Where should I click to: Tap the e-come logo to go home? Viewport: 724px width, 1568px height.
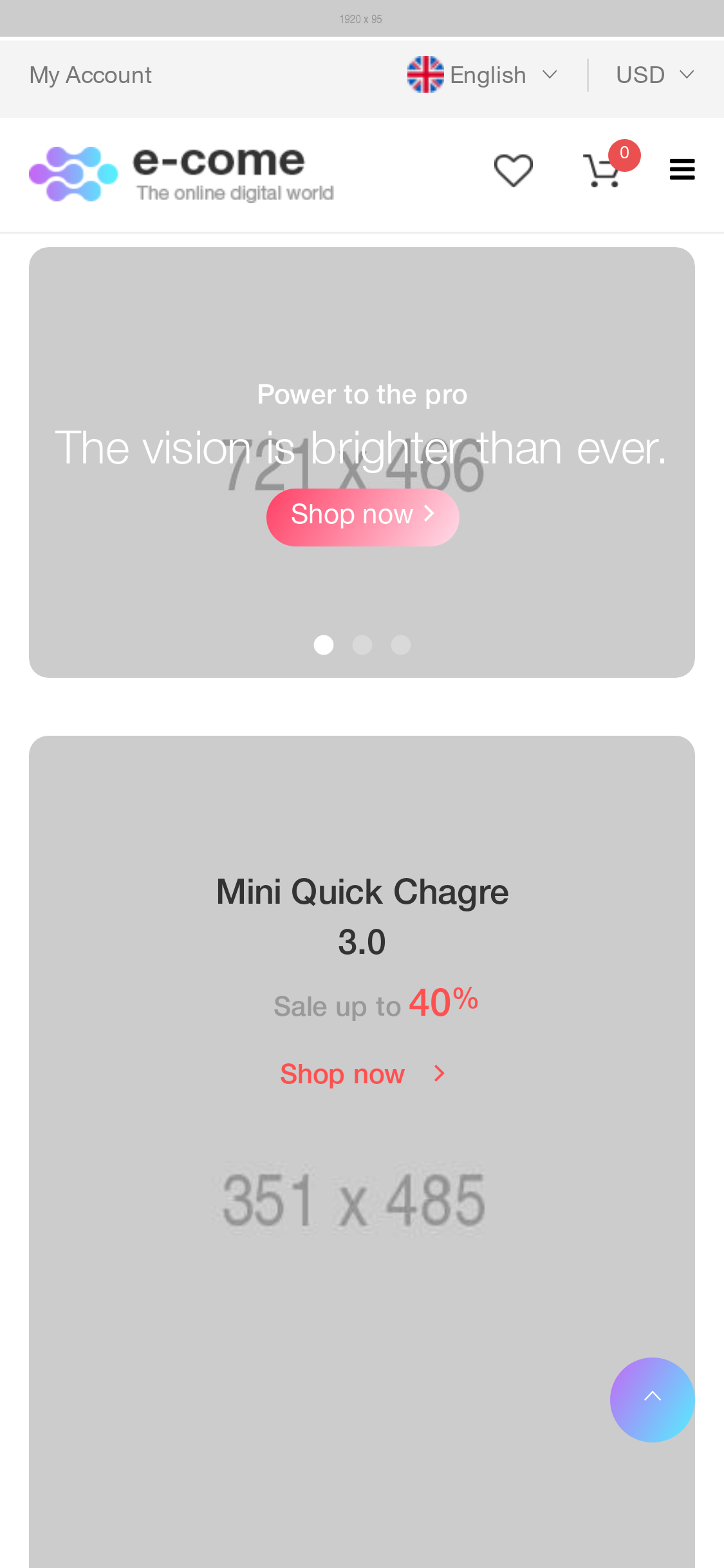tap(181, 174)
